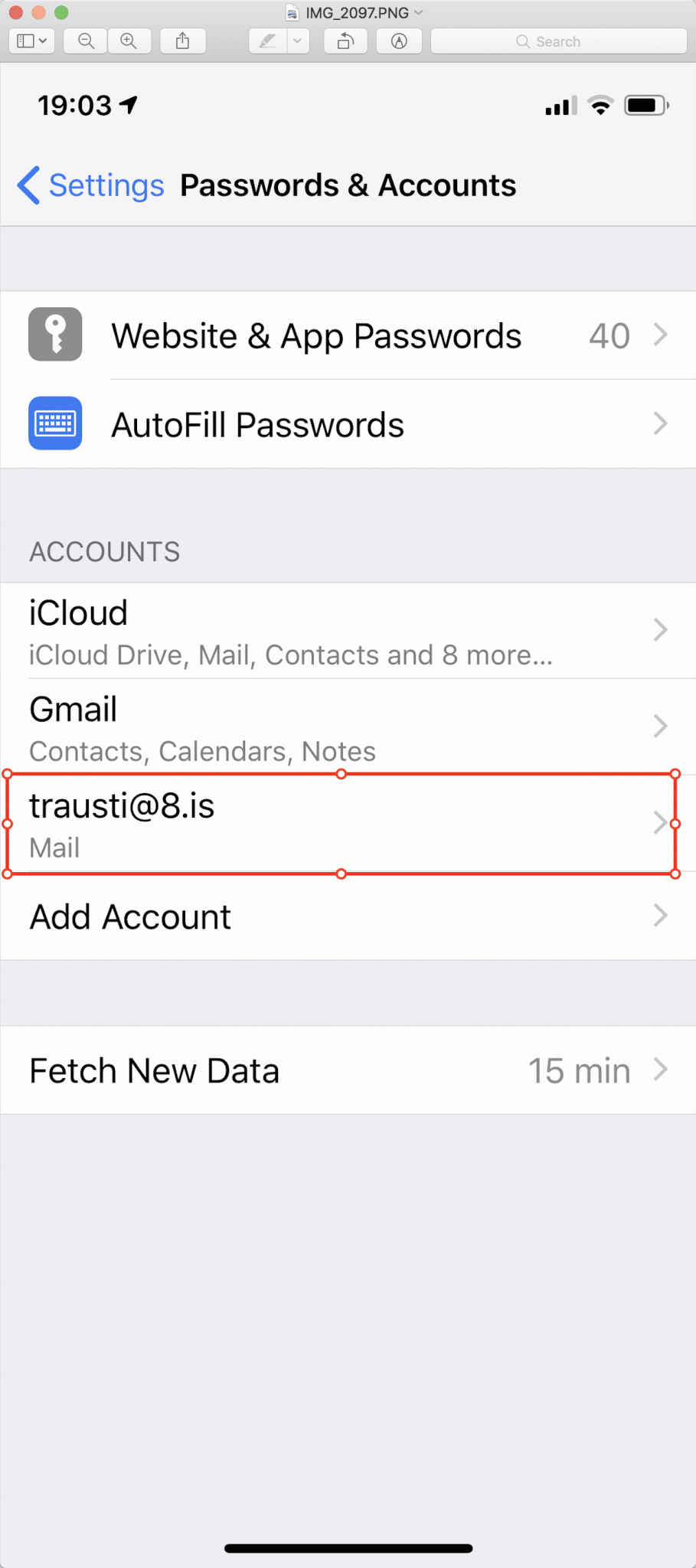Rotate the image
Viewport: 696px width, 1568px height.
(345, 41)
